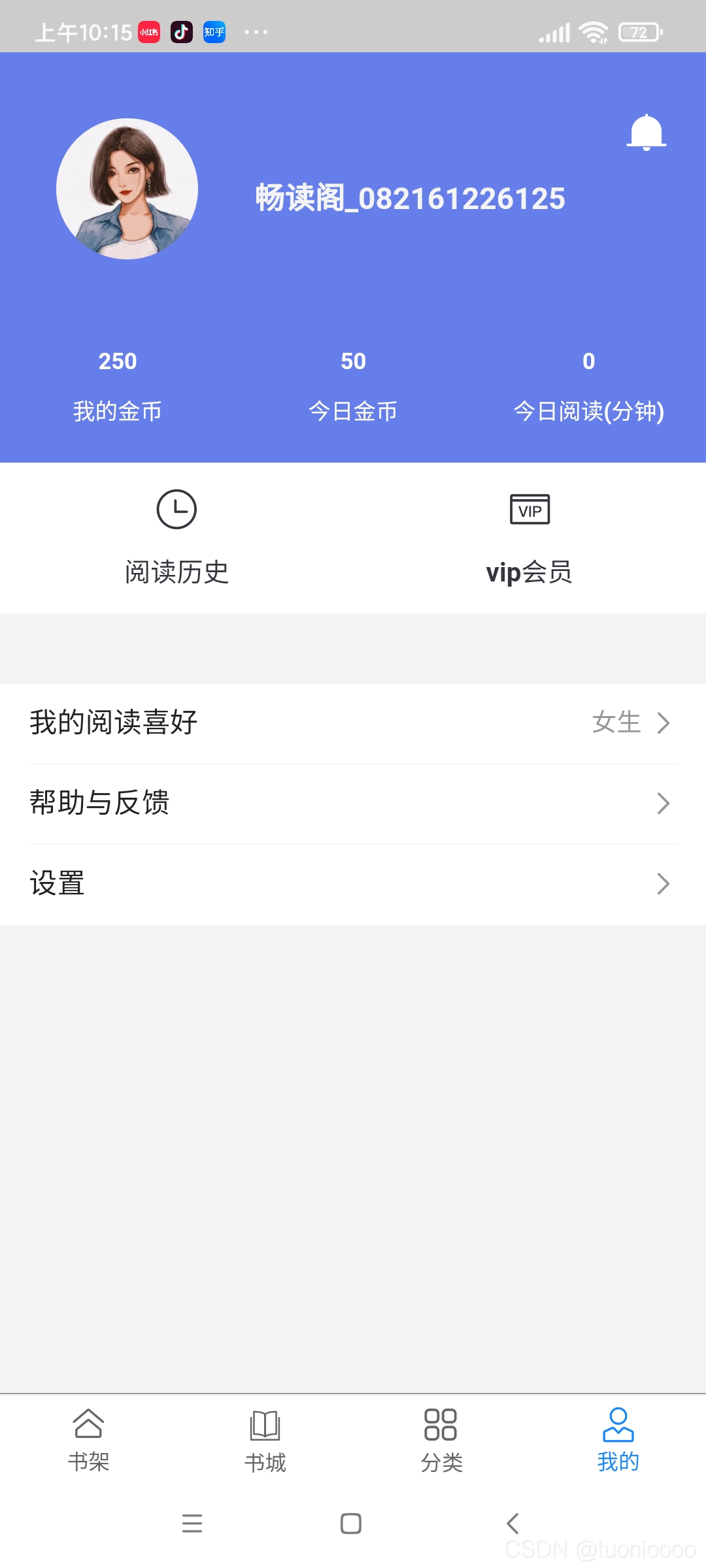Image resolution: width=706 pixels, height=1568 pixels.
Task: Go back with system back button
Action: coord(513,1524)
